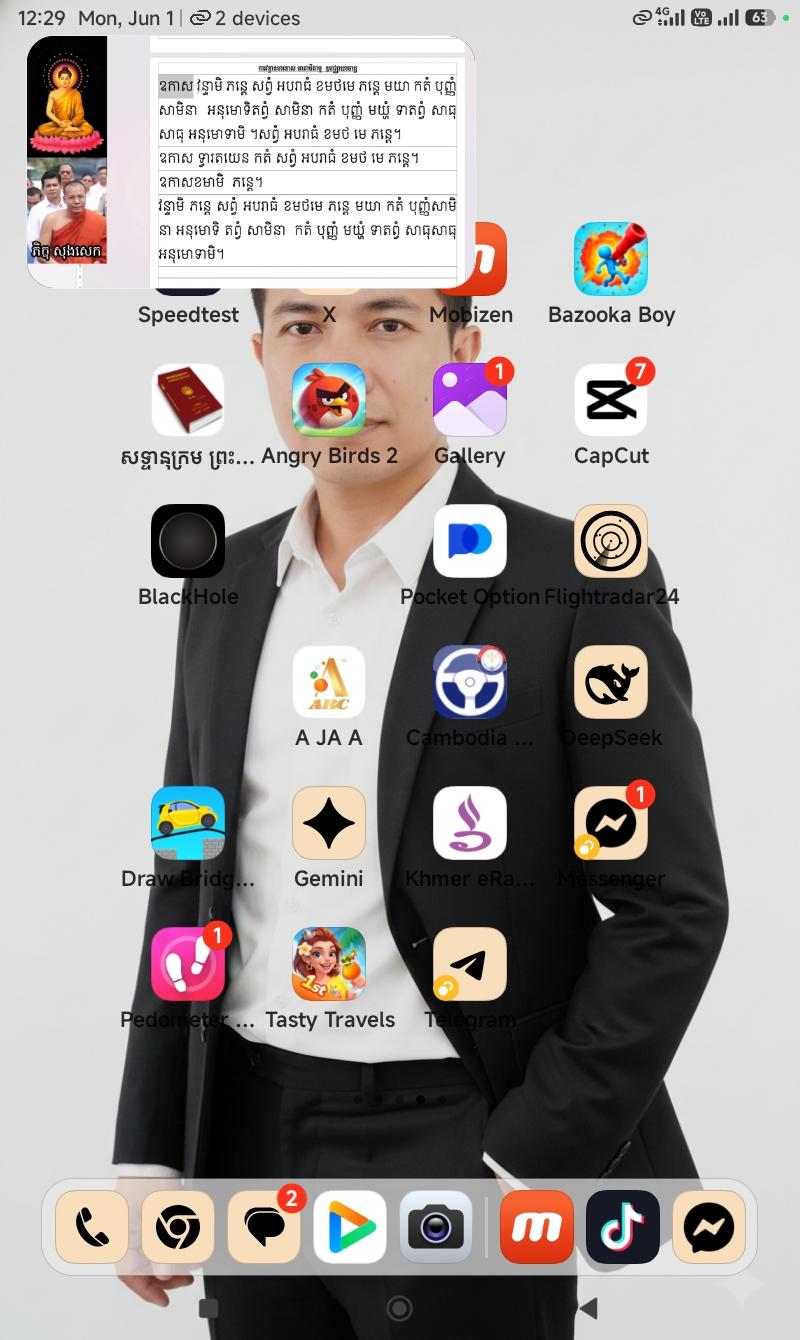Launch the DeepSeek app
Viewport: 800px width, 1340px height.
point(611,682)
